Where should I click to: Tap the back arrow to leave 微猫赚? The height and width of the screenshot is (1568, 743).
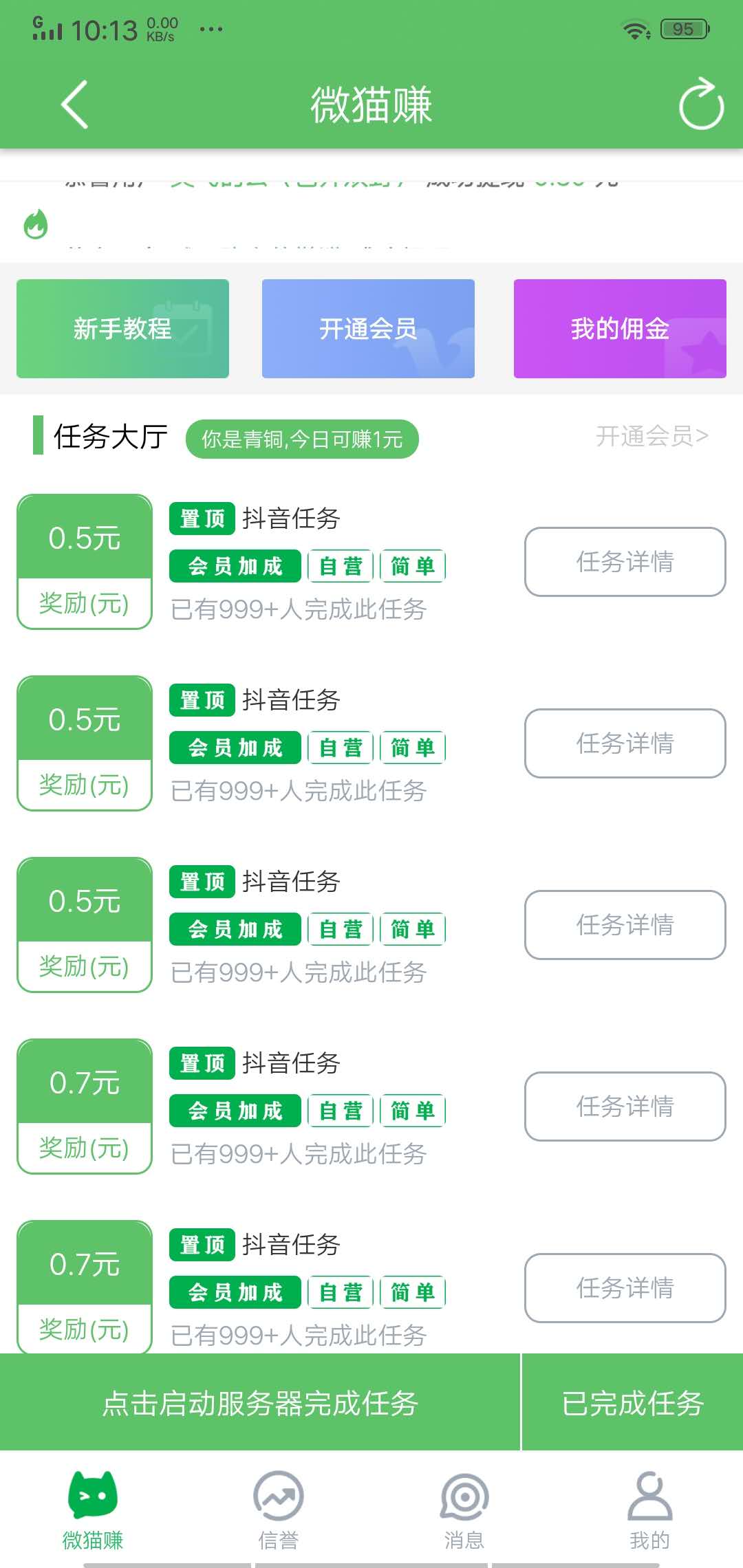coord(72,105)
